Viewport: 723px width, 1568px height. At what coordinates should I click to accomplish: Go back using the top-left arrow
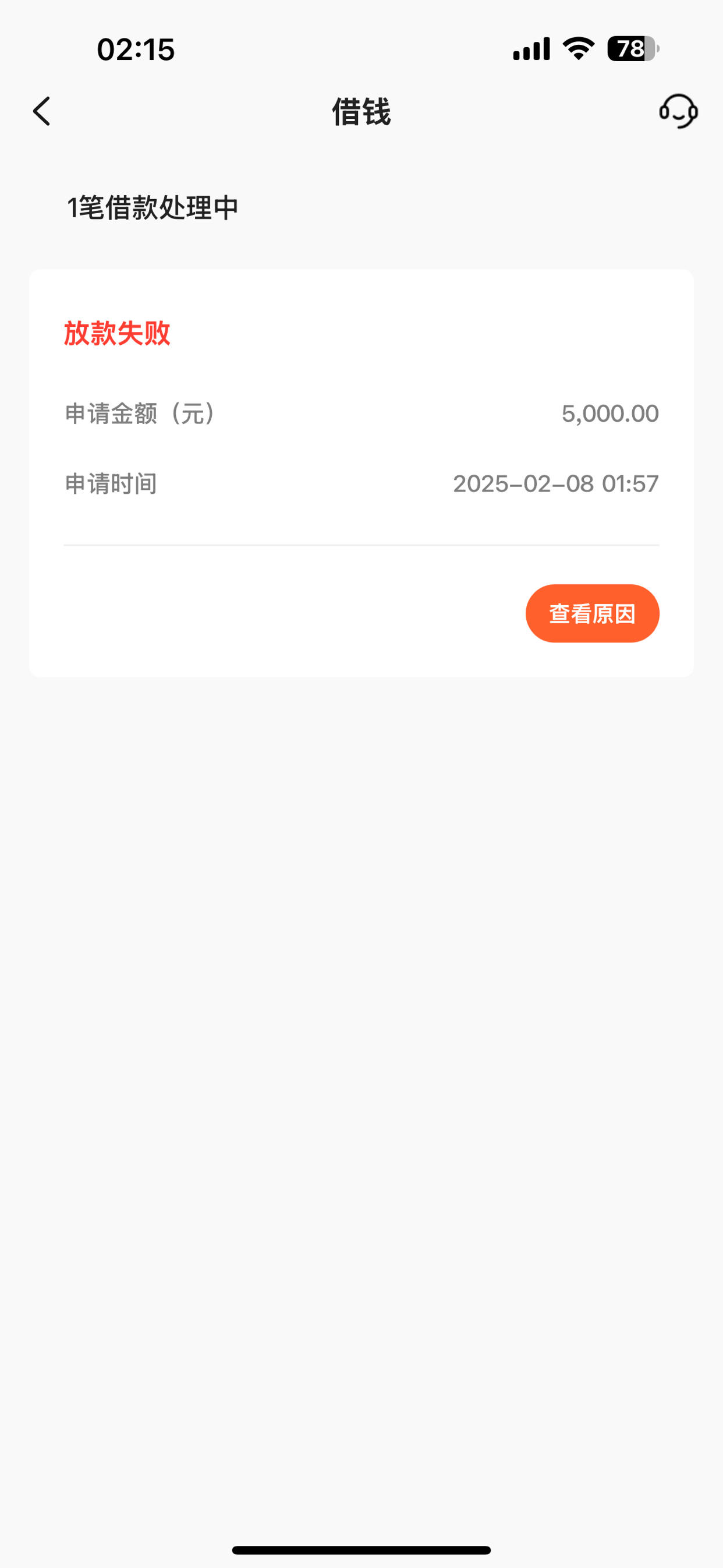point(41,111)
